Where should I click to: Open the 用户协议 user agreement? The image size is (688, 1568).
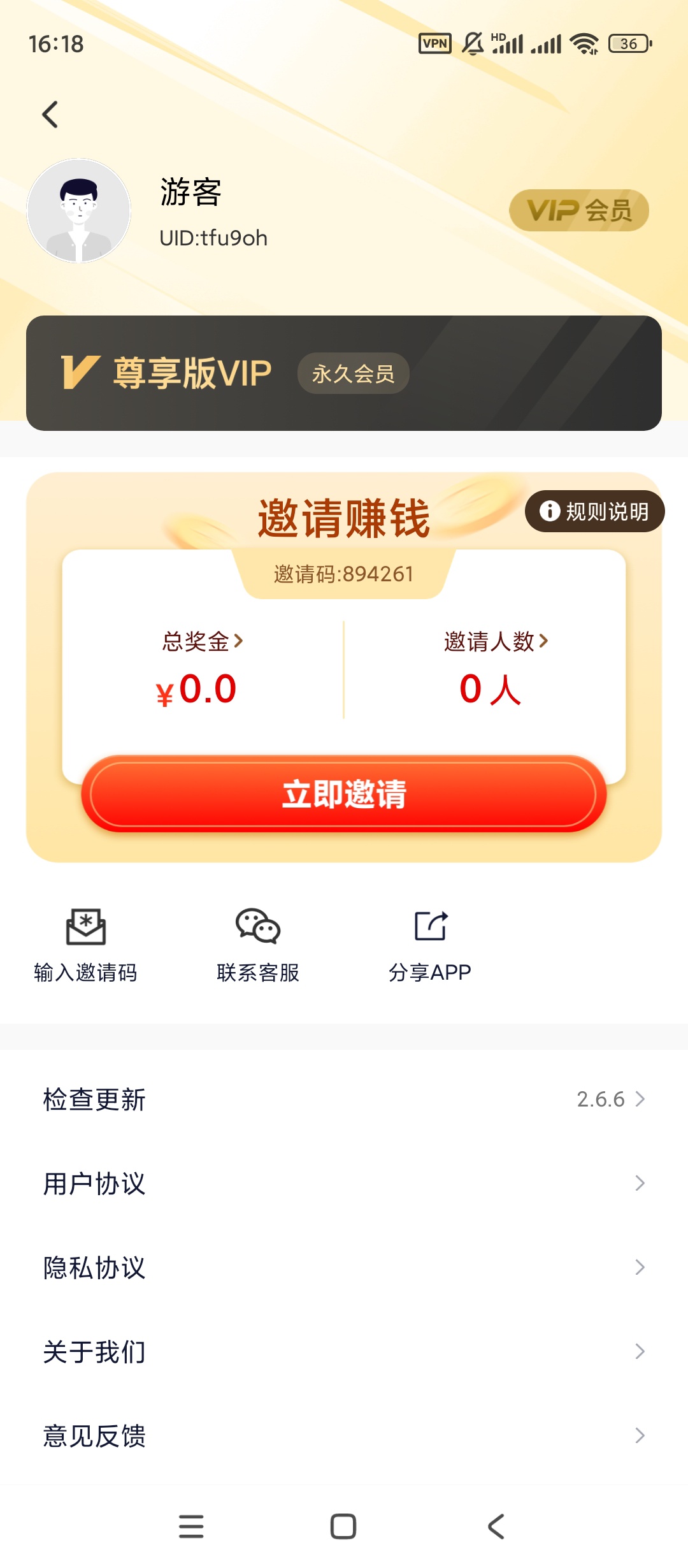[343, 1184]
